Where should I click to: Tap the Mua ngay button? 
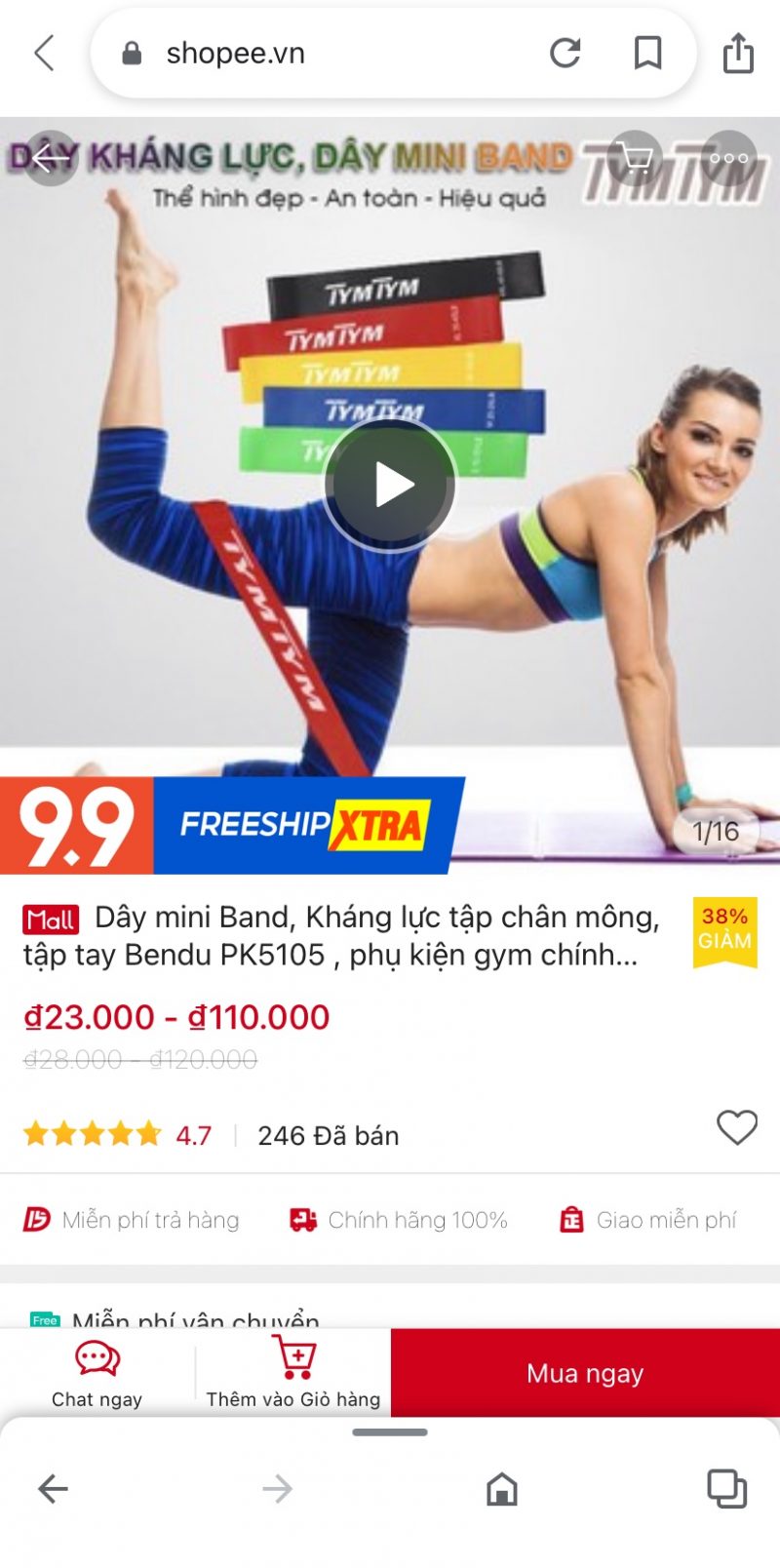coord(585,1373)
